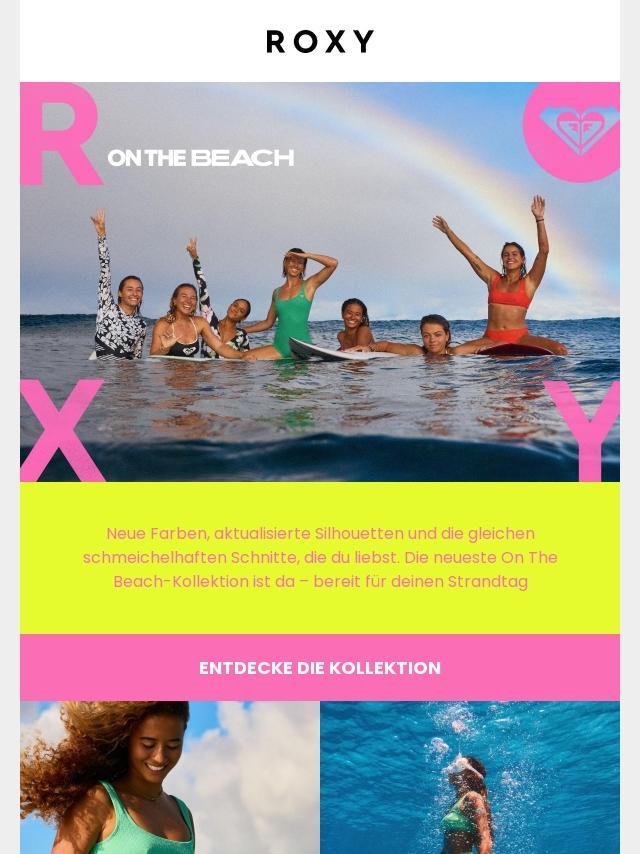Tap the ROXY logo header
This screenshot has width=640, height=854.
320,41
